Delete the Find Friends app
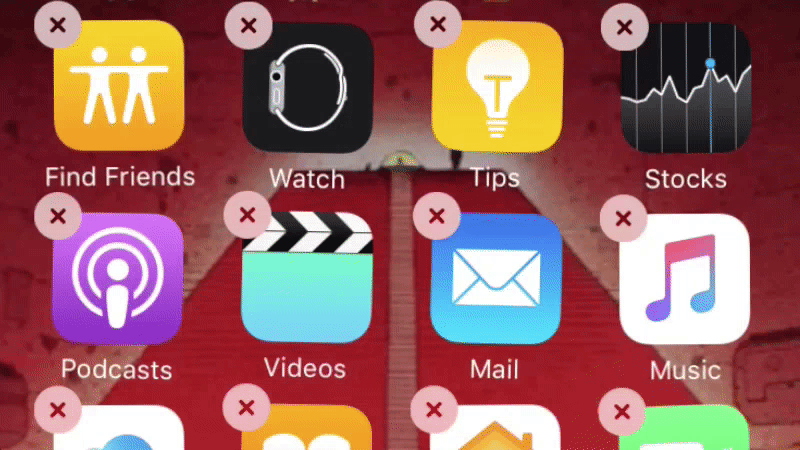This screenshot has height=450, width=800. [x=57, y=25]
